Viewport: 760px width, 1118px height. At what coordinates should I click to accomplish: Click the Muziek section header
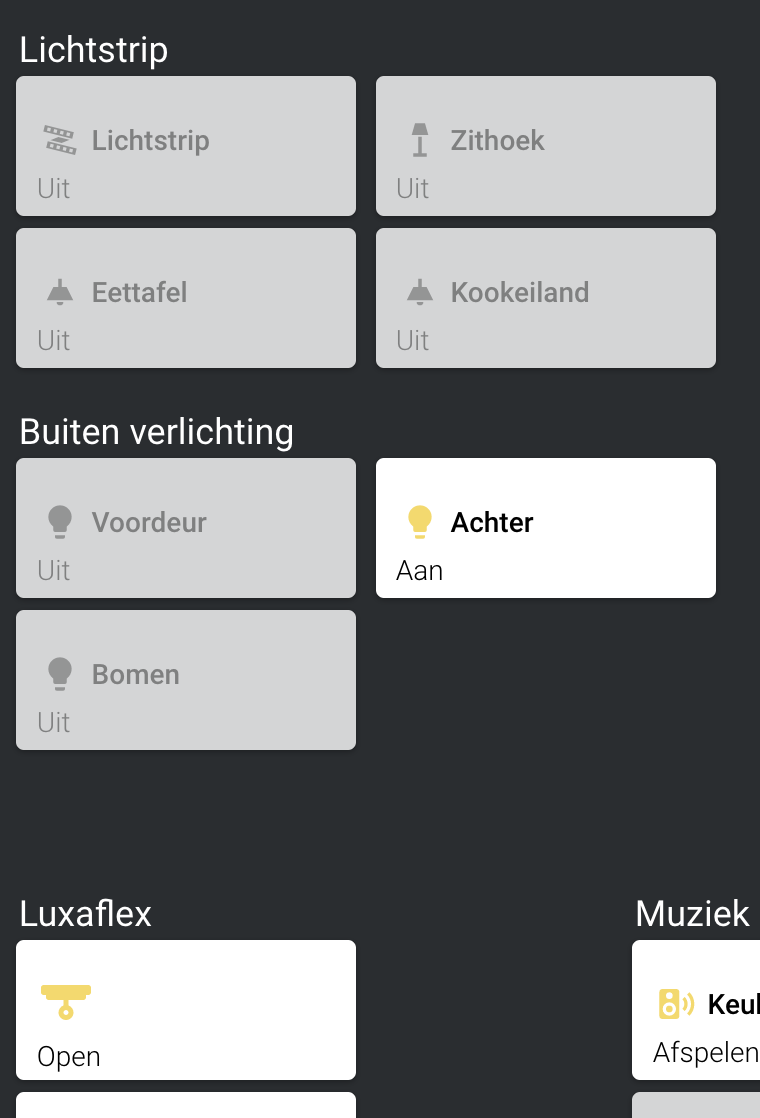692,913
